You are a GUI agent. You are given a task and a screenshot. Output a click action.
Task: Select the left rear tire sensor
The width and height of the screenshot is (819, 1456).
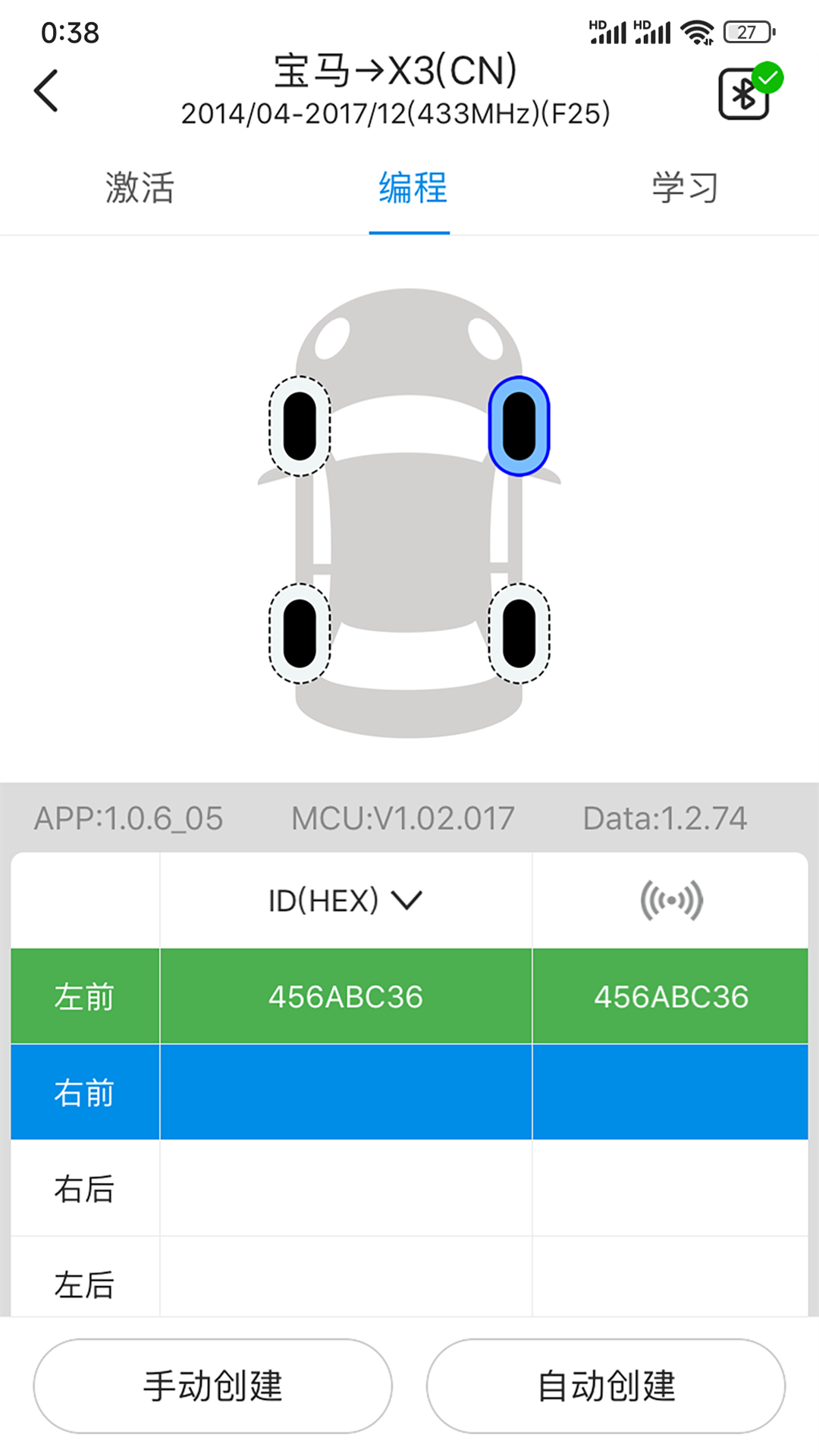tap(300, 635)
